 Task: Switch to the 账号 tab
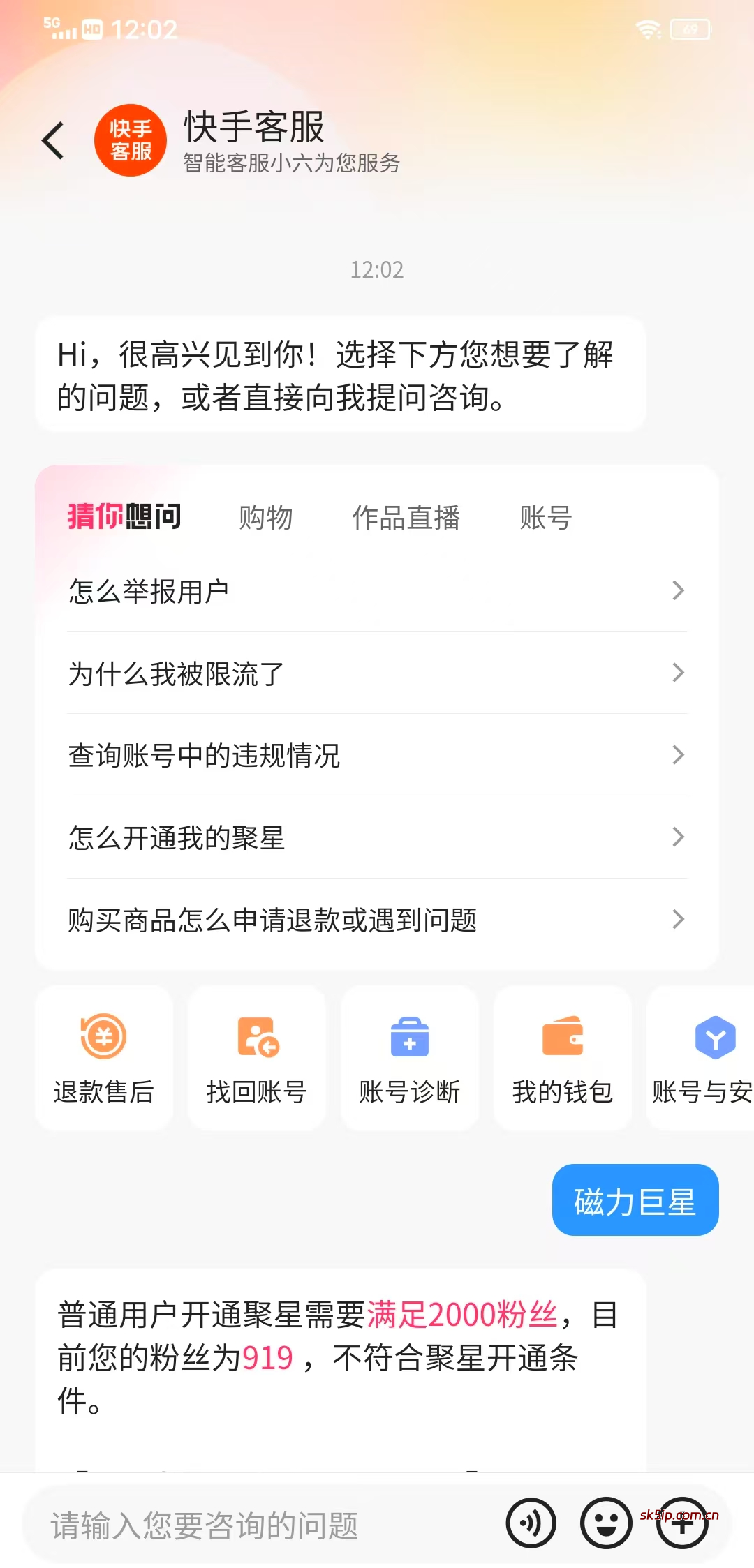pyautogui.click(x=545, y=517)
